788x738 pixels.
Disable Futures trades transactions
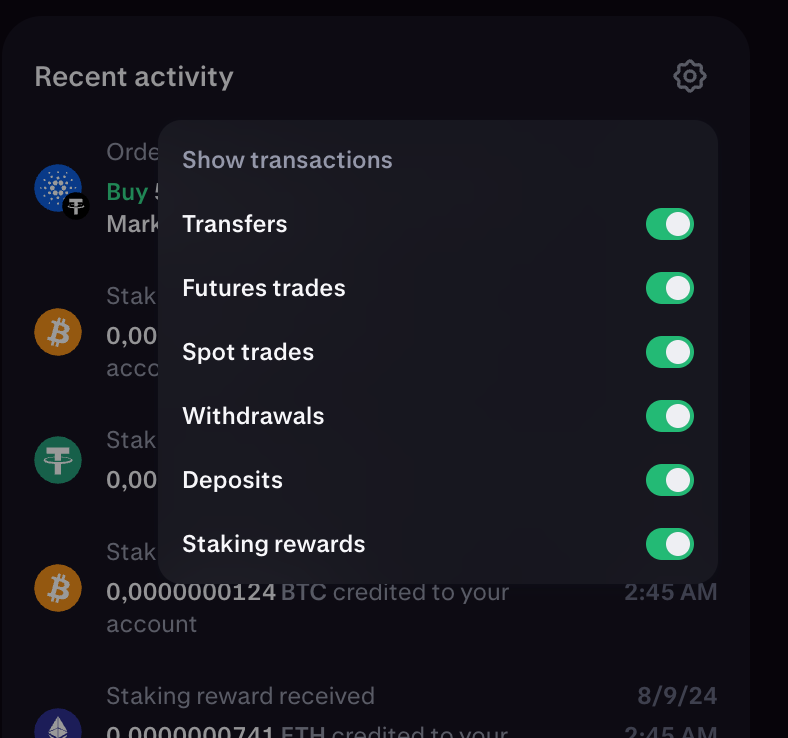(x=669, y=288)
